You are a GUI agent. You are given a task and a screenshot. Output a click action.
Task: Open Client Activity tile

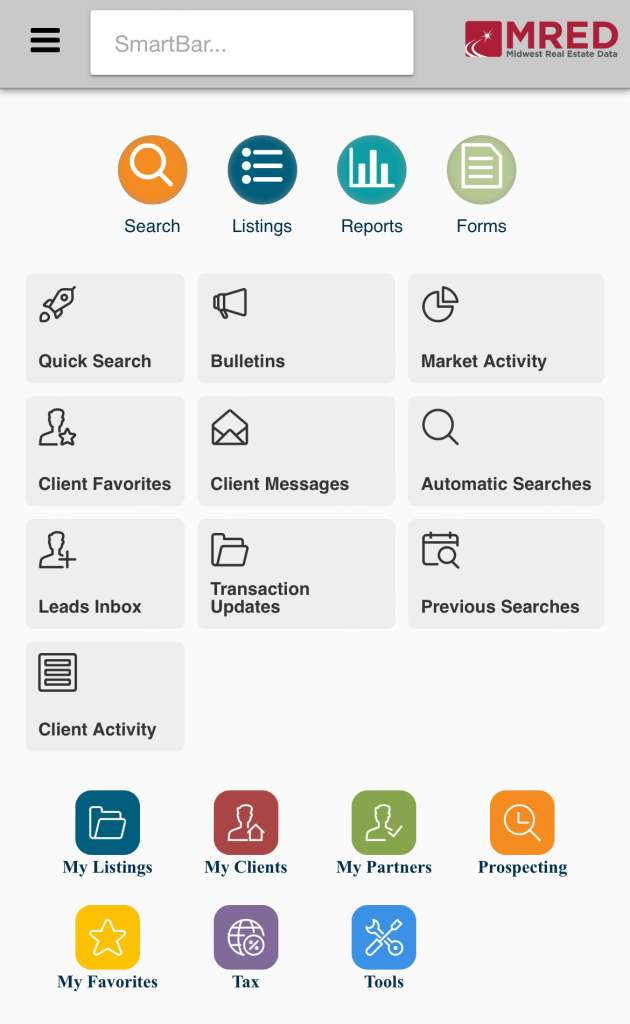[105, 697]
